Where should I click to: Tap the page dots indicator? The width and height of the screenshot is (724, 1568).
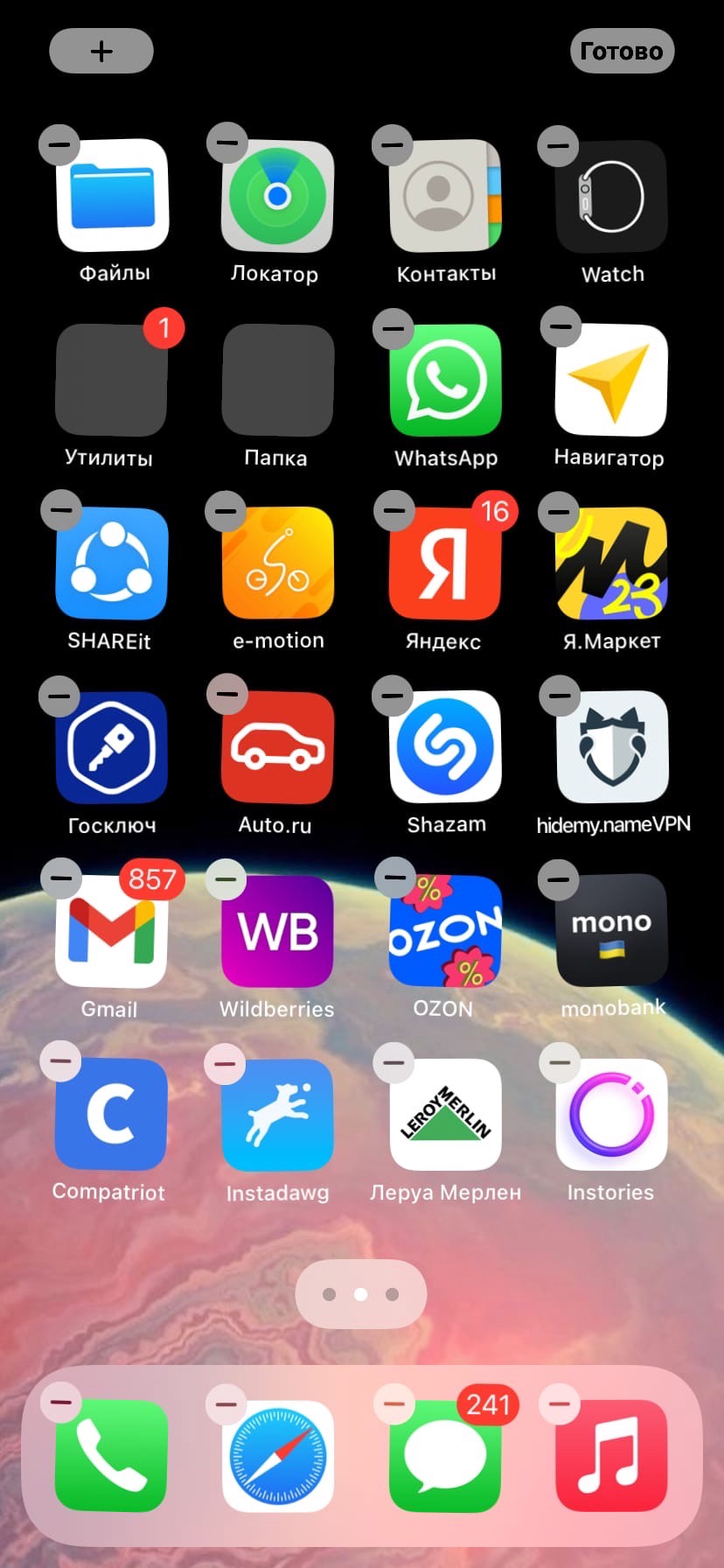360,1294
